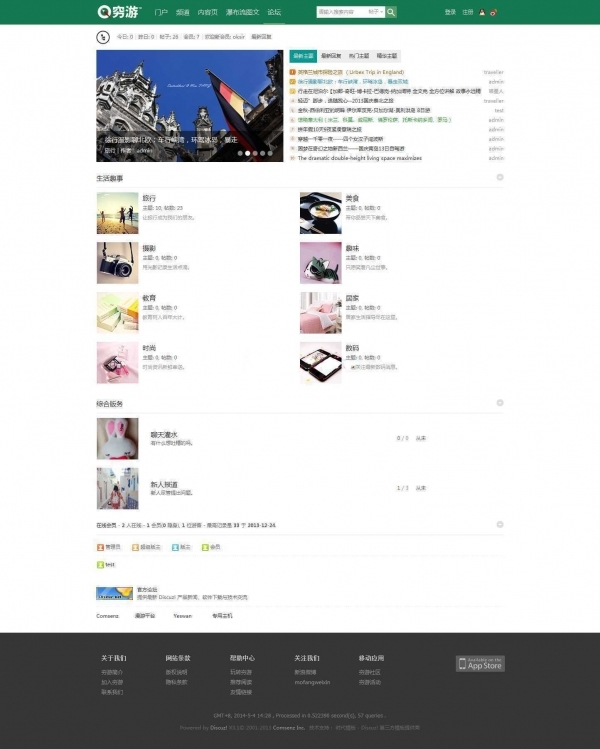Switch to the 最新回复 tab
The width and height of the screenshot is (600, 749).
tap(330, 56)
